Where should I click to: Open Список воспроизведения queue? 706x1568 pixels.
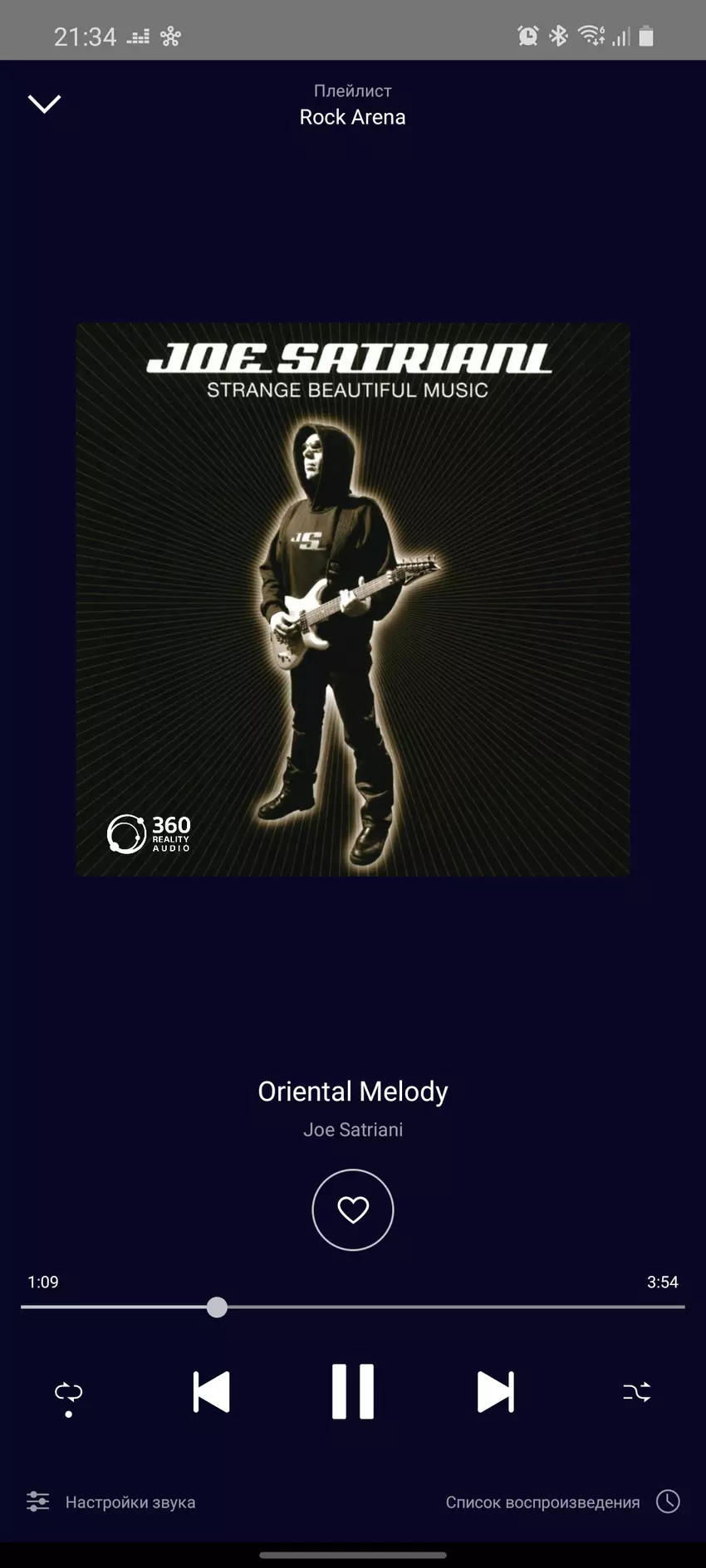click(542, 1502)
